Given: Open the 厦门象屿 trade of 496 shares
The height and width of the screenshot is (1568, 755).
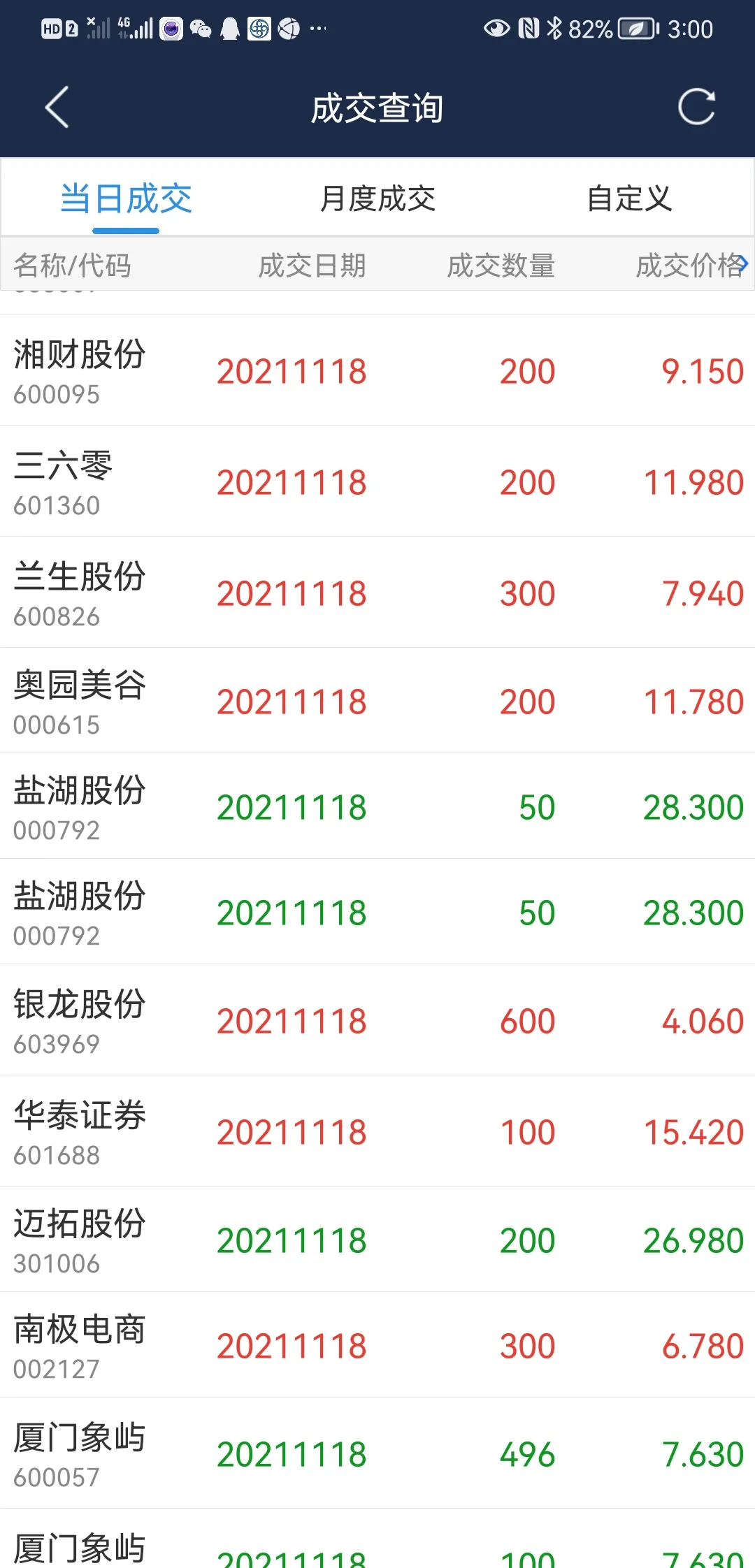Looking at the screenshot, I should [x=377, y=1453].
